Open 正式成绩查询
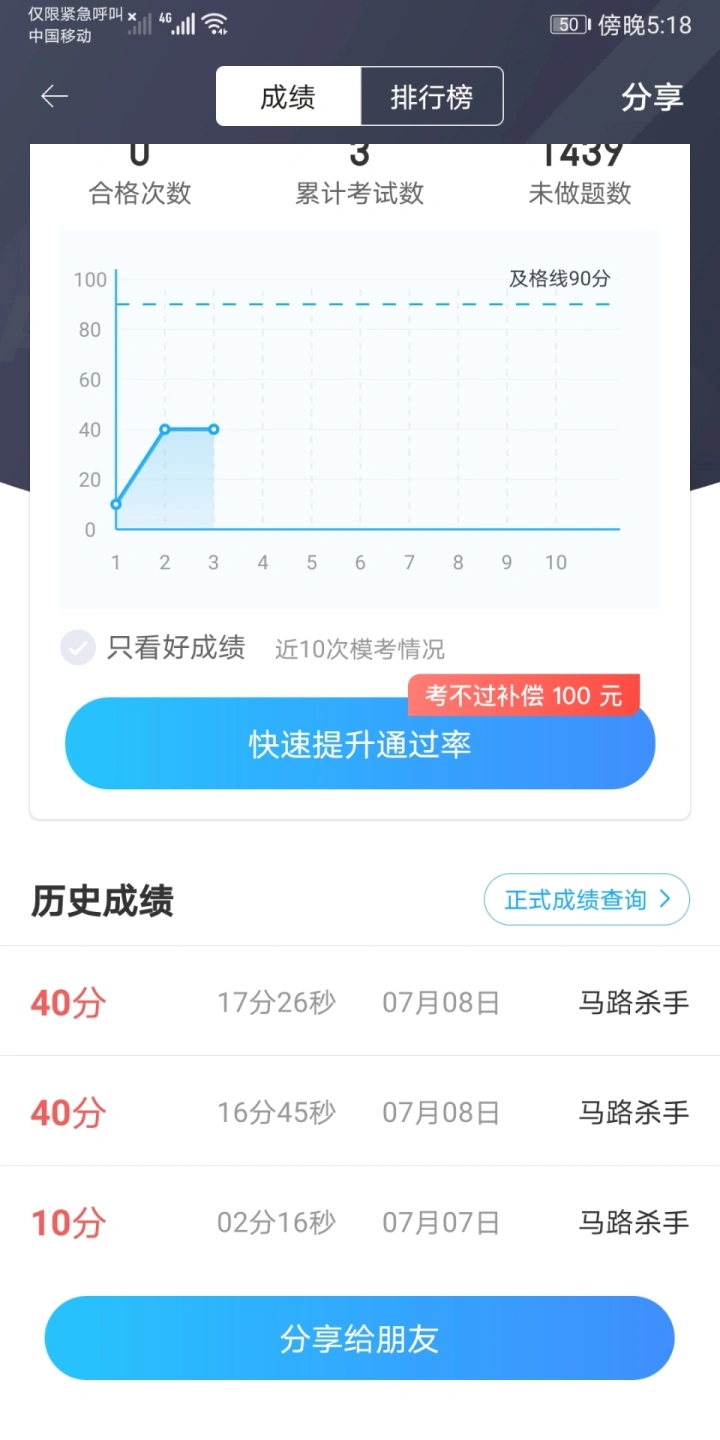720x1440 pixels. (x=587, y=900)
